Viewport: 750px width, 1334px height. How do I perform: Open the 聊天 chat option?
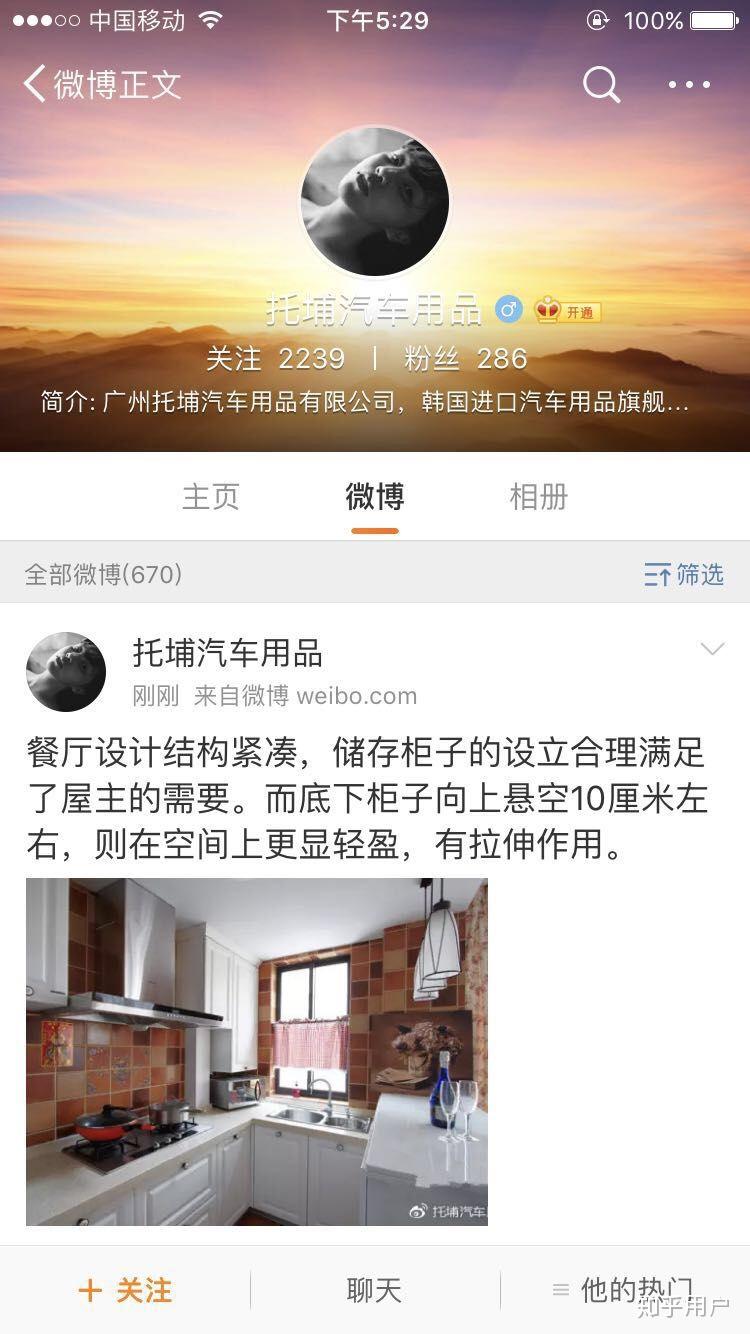(x=374, y=1291)
